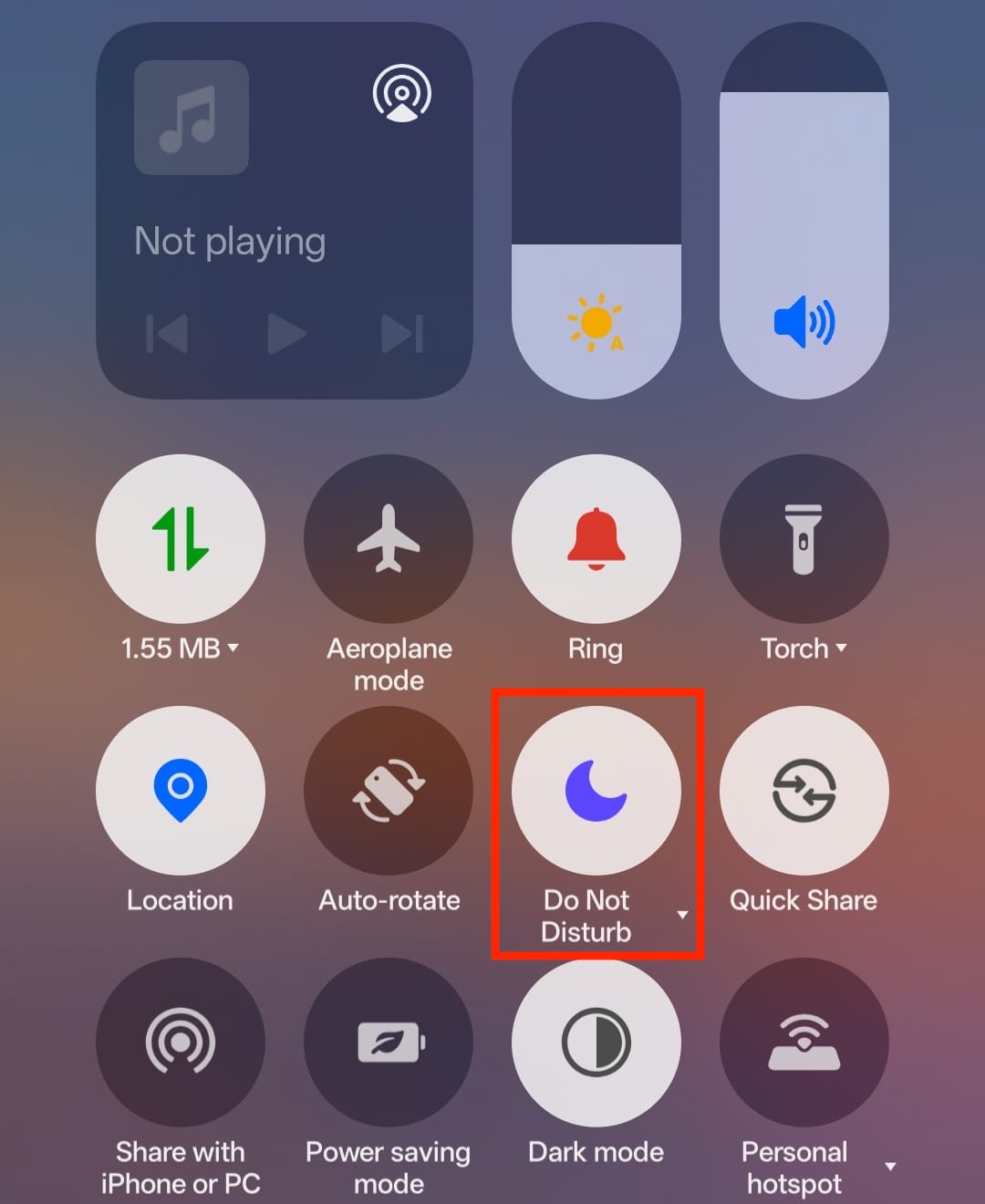Select the Torch tile
This screenshot has height=1204, width=985.
[804, 539]
